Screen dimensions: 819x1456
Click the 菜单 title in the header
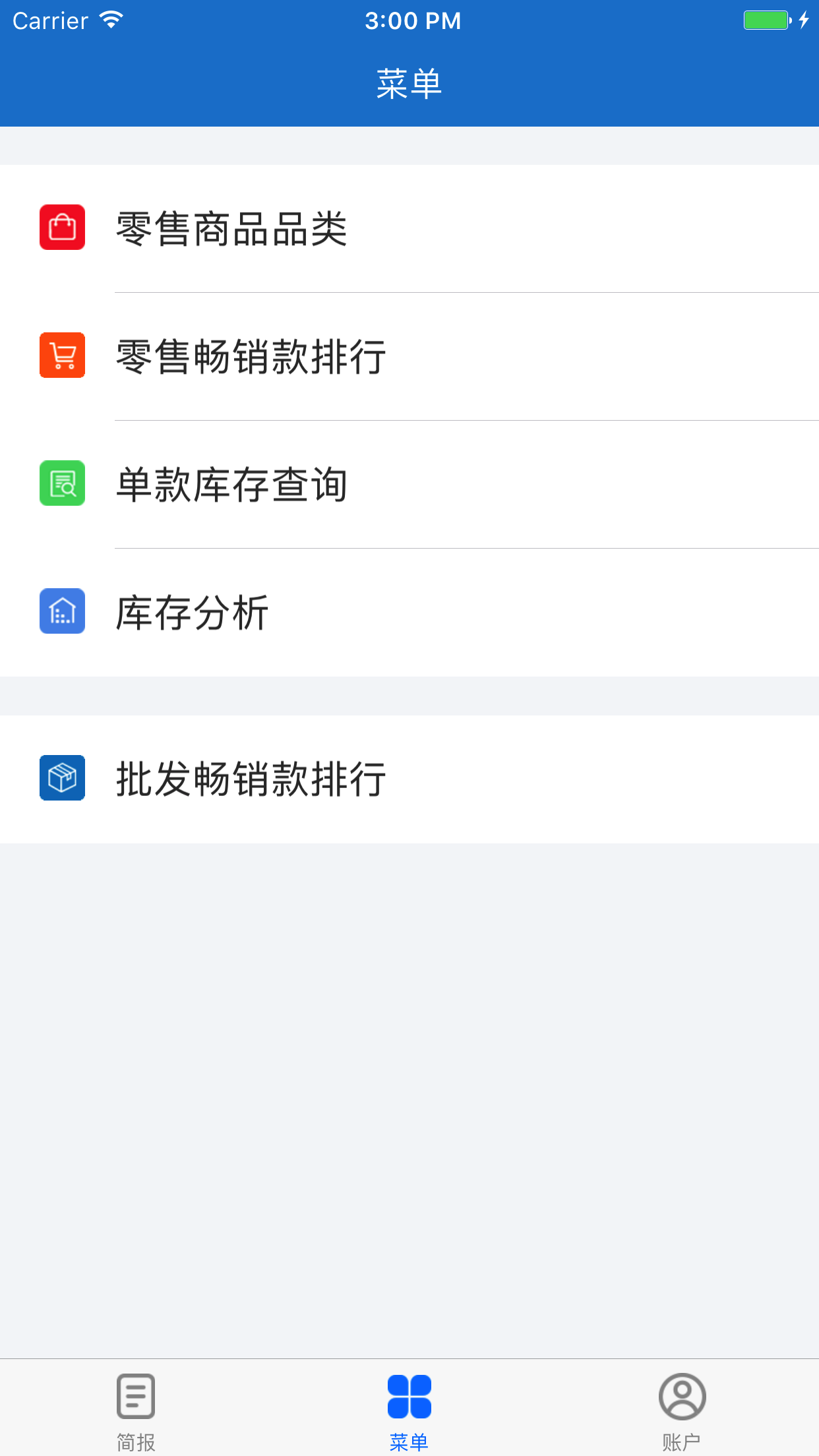409,83
